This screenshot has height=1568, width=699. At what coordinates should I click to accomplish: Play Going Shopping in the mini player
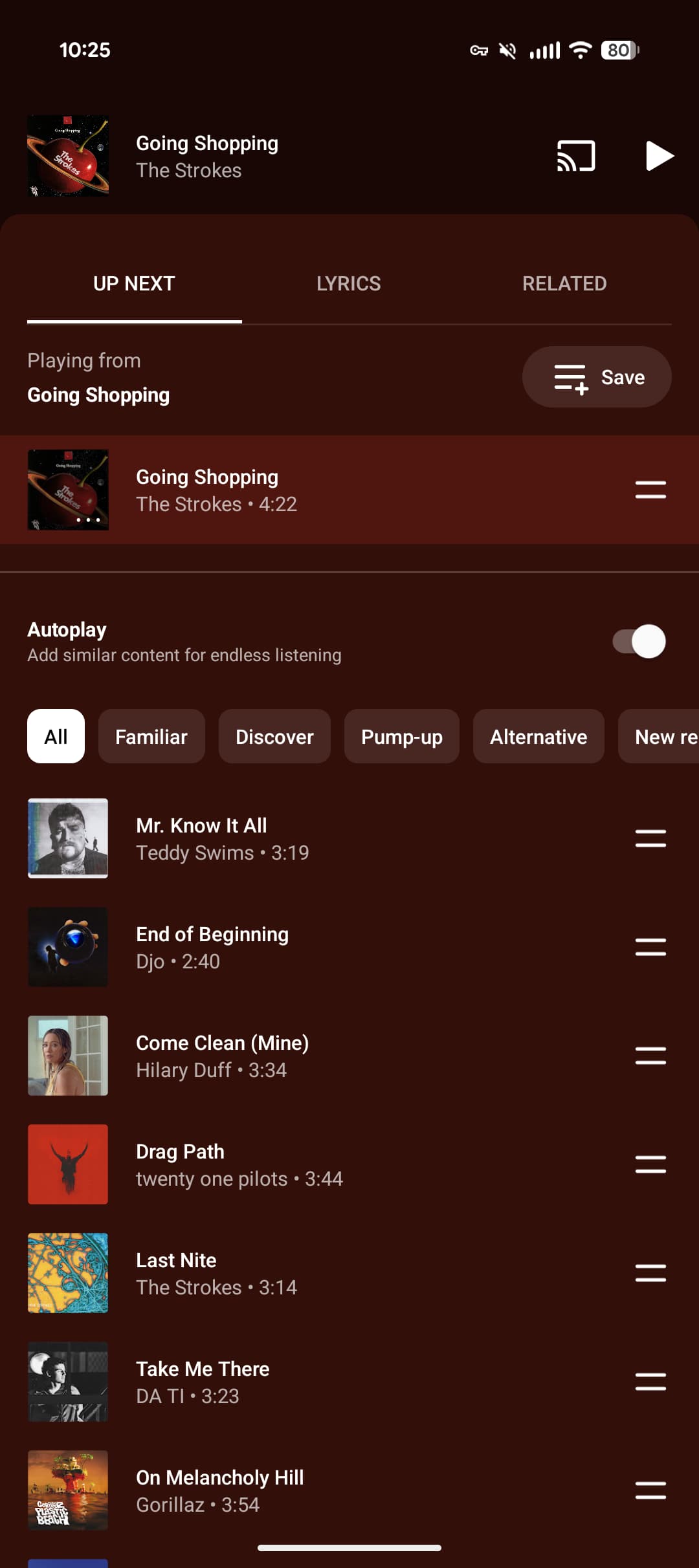659,156
